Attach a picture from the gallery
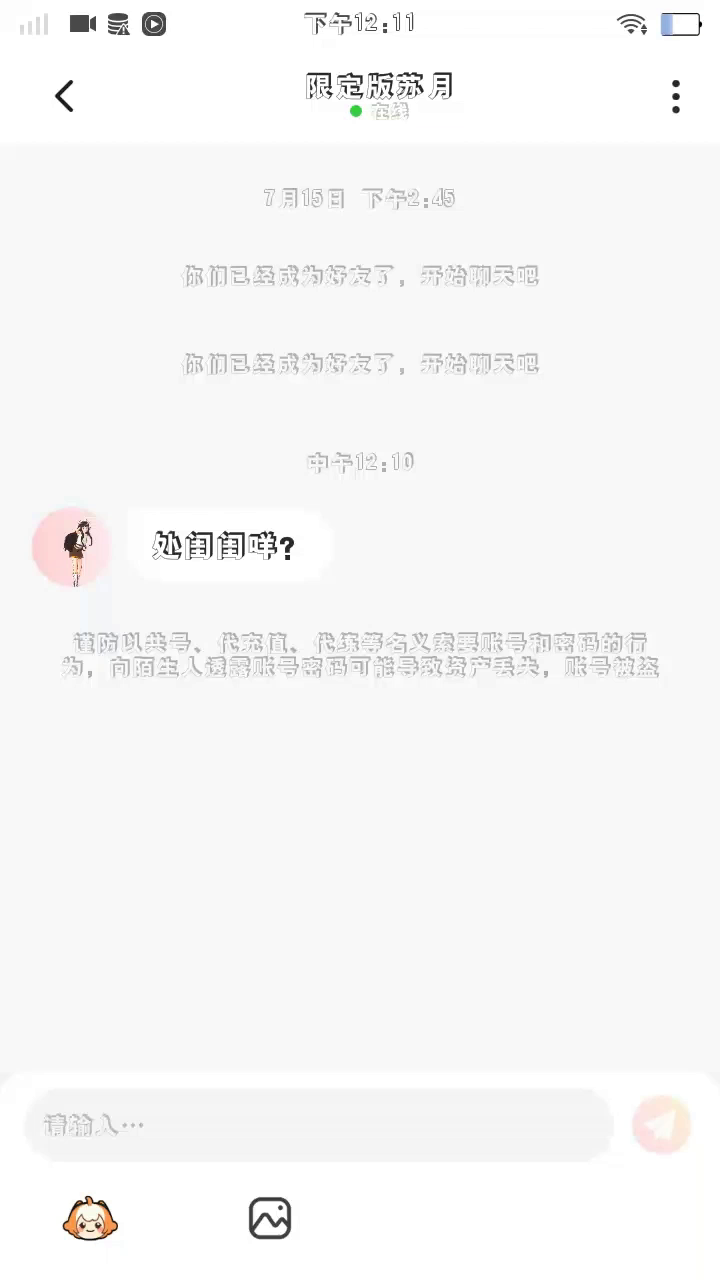Image resolution: width=720 pixels, height=1280 pixels. click(270, 1218)
